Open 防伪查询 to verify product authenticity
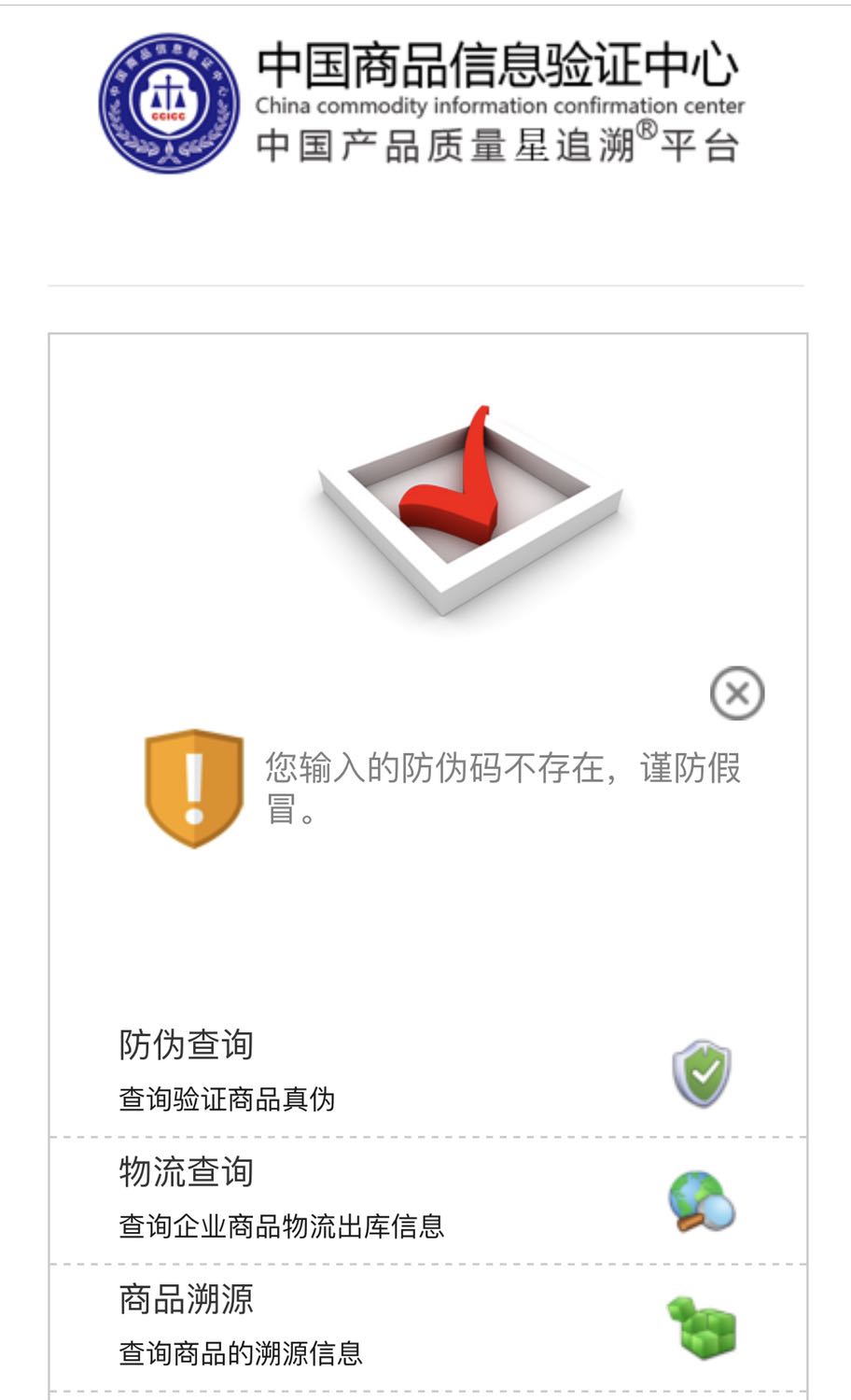The image size is (851, 1400). [x=427, y=1073]
